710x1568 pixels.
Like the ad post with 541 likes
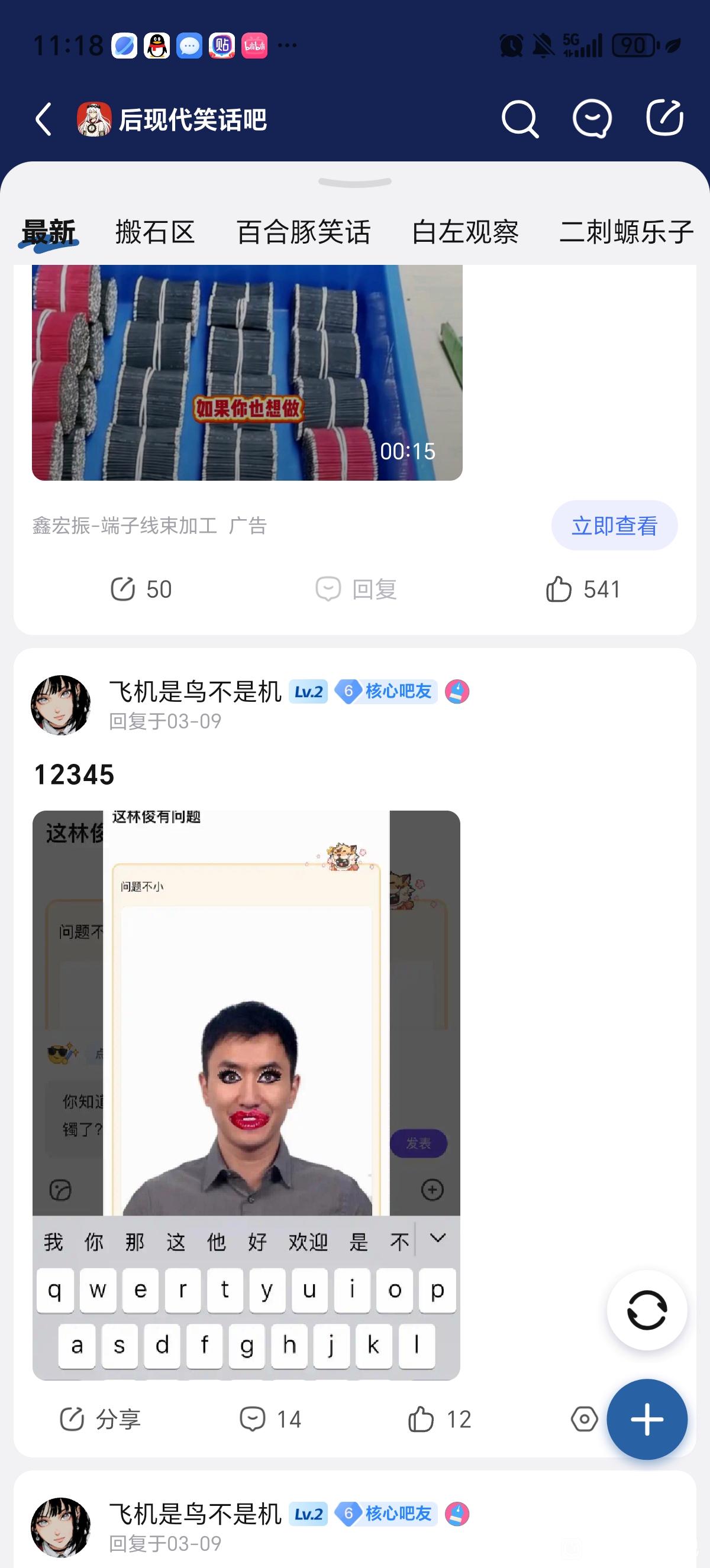click(583, 589)
